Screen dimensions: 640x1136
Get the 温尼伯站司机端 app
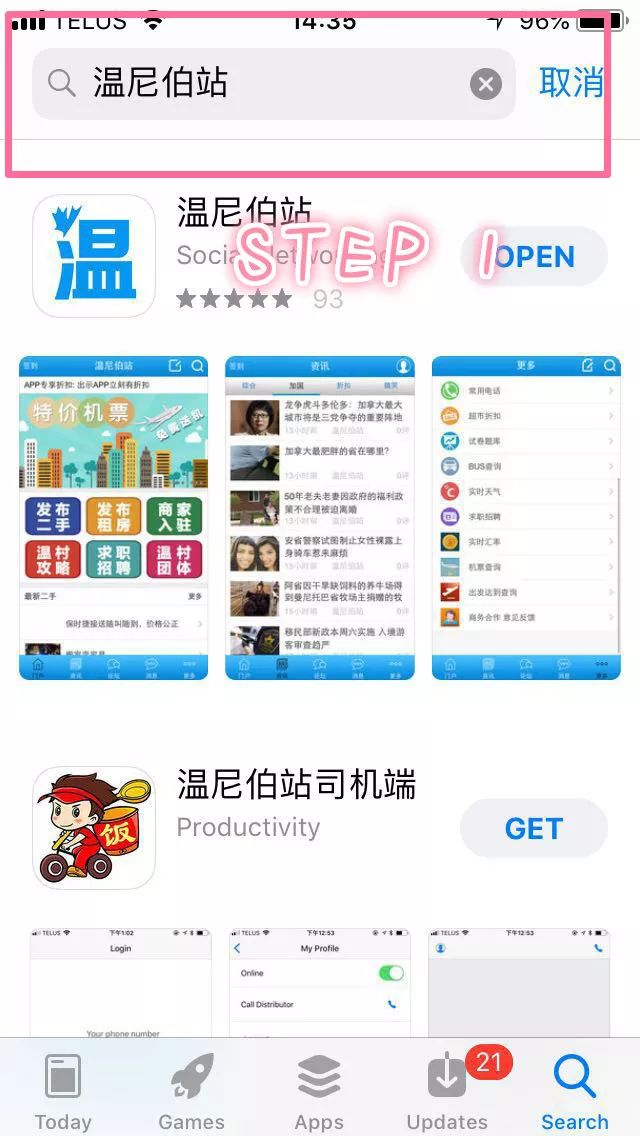tap(534, 828)
